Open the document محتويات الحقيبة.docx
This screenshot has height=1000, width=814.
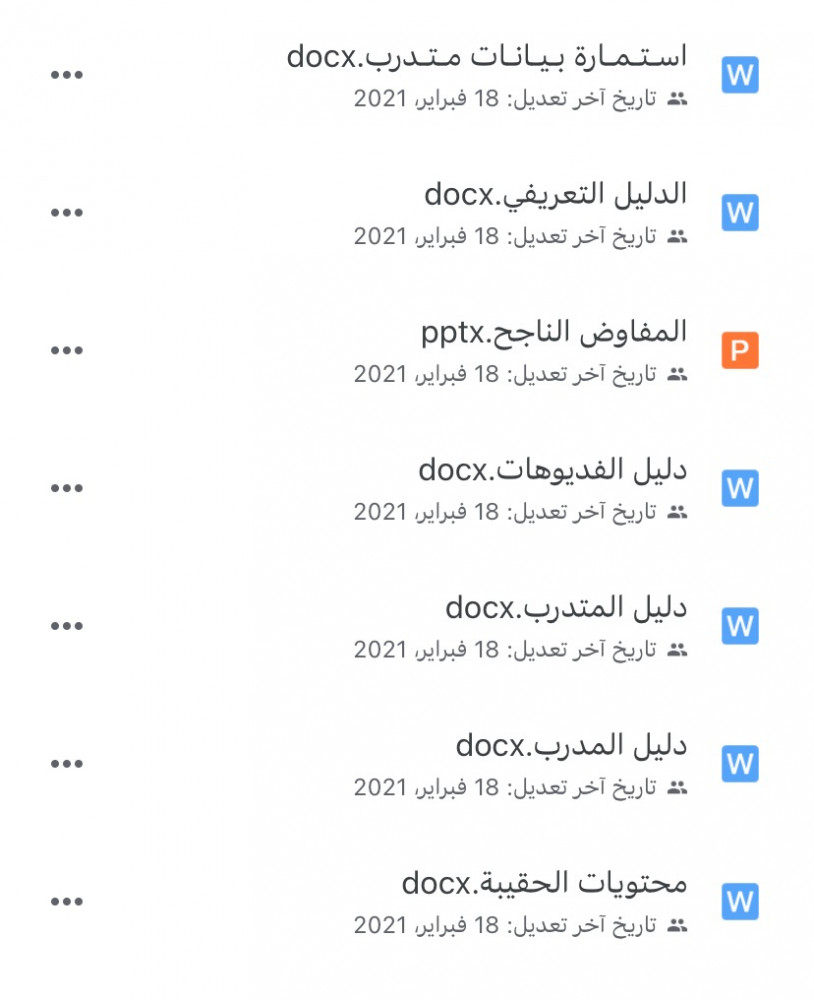[x=544, y=883]
